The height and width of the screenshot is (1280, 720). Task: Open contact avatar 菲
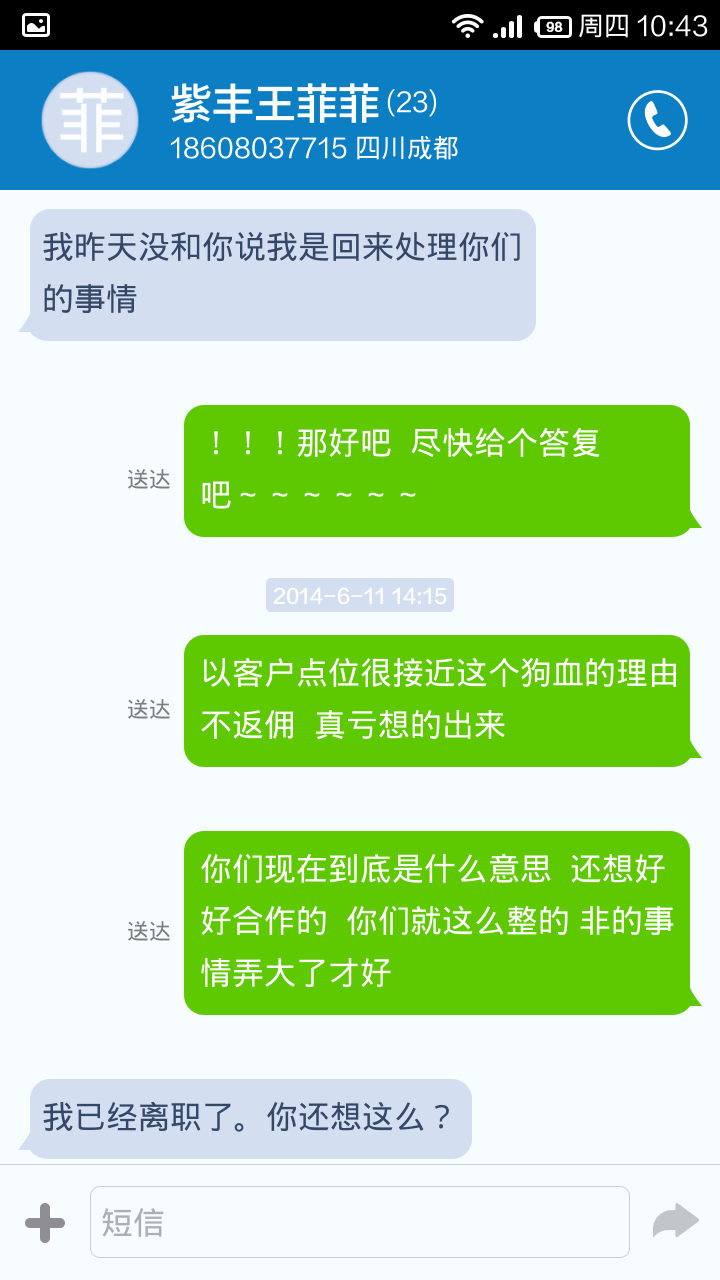tap(90, 120)
